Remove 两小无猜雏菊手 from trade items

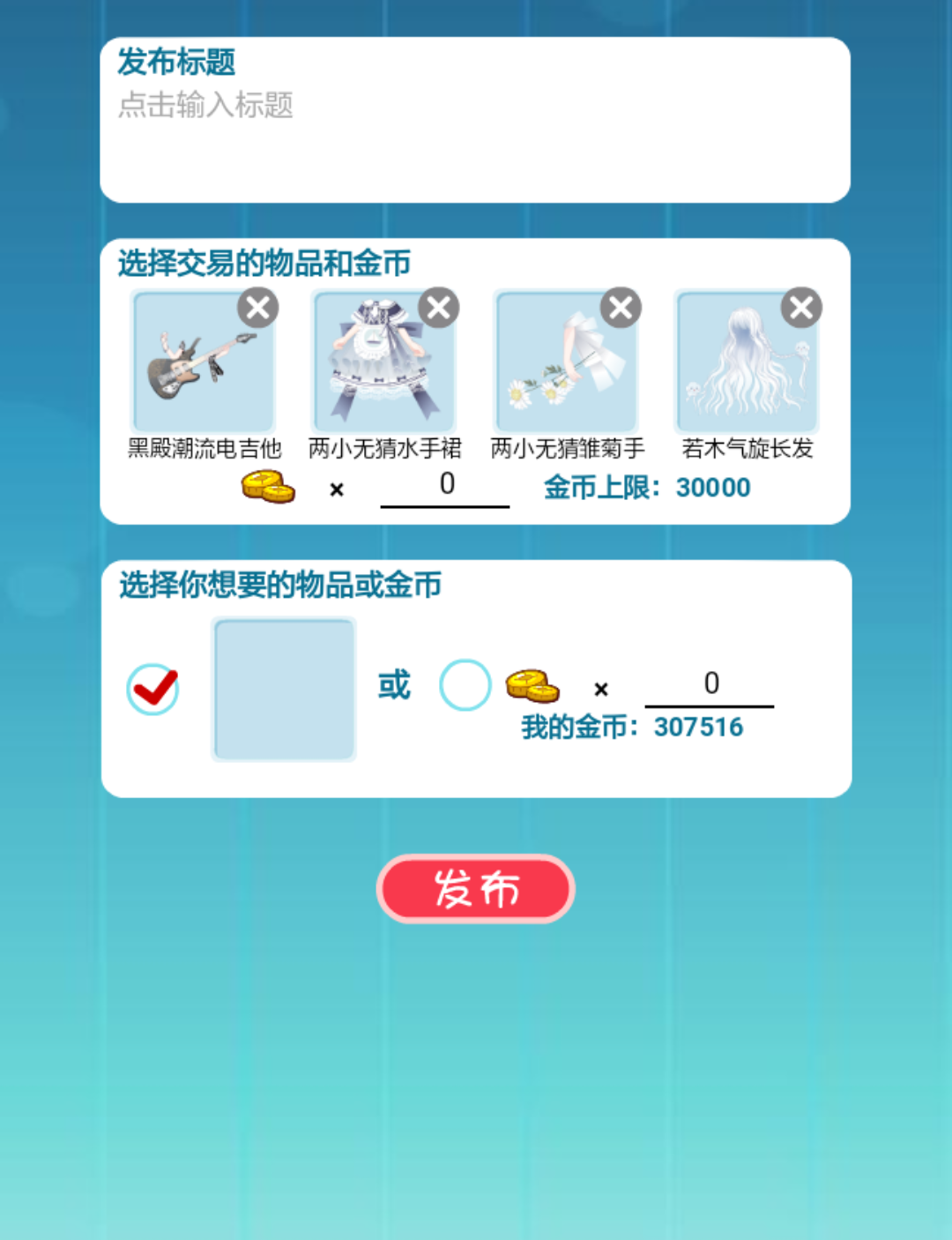(621, 308)
